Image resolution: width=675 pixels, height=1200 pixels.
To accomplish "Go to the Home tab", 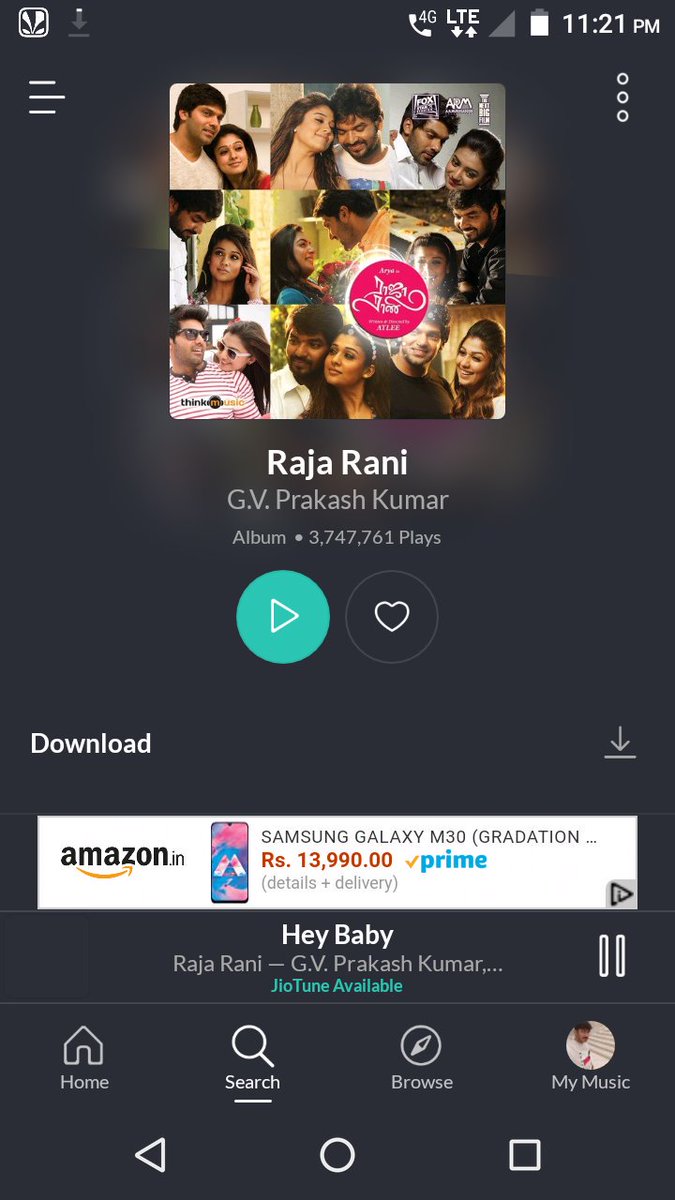I will (84, 1059).
